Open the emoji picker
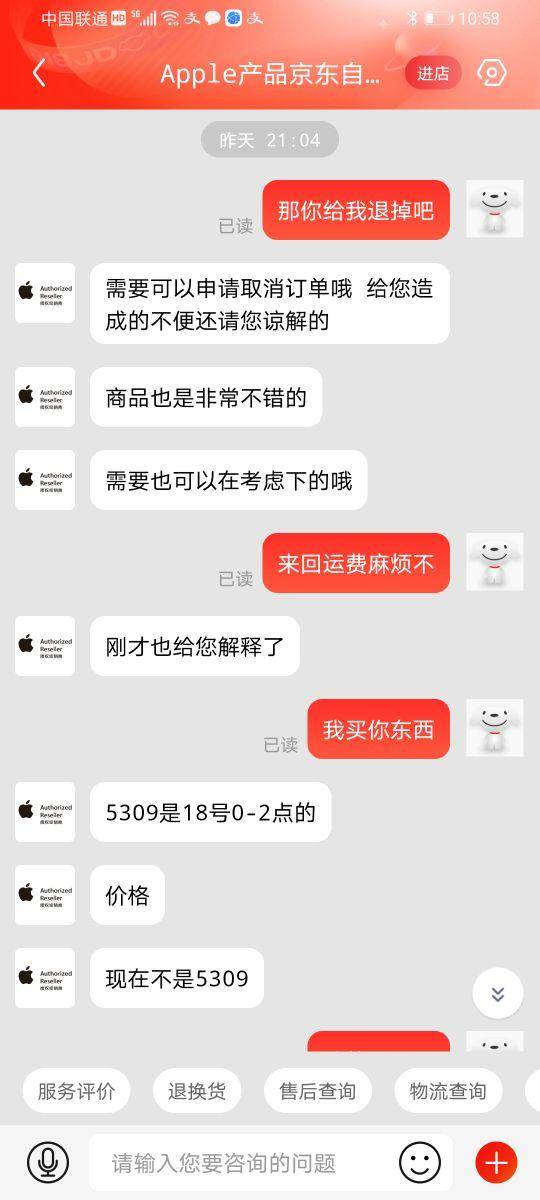Image resolution: width=540 pixels, height=1200 pixels. [420, 1163]
